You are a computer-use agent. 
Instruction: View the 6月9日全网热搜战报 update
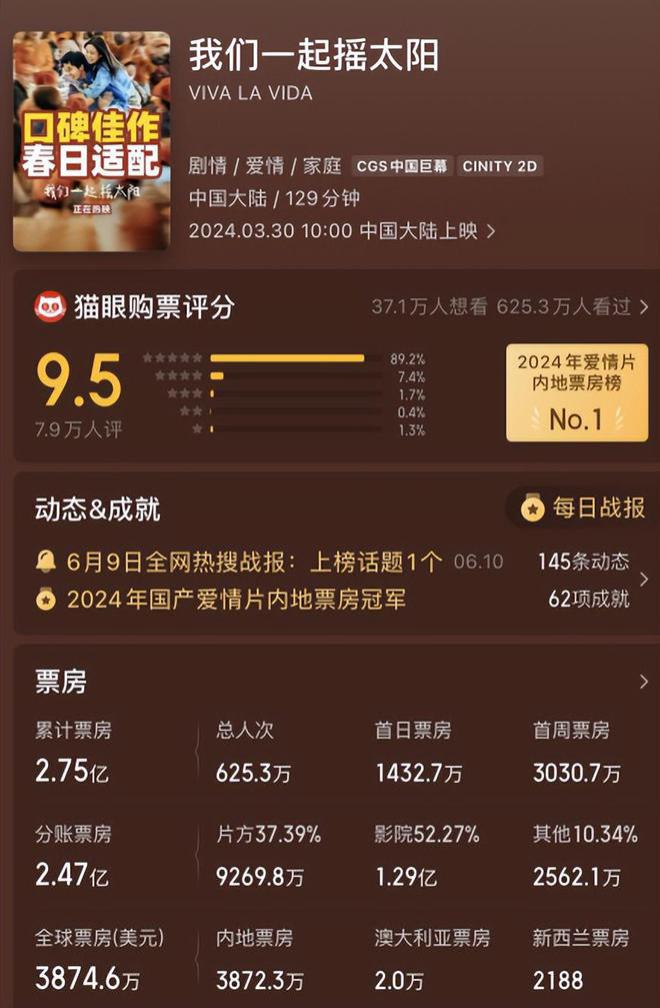pyautogui.click(x=255, y=562)
